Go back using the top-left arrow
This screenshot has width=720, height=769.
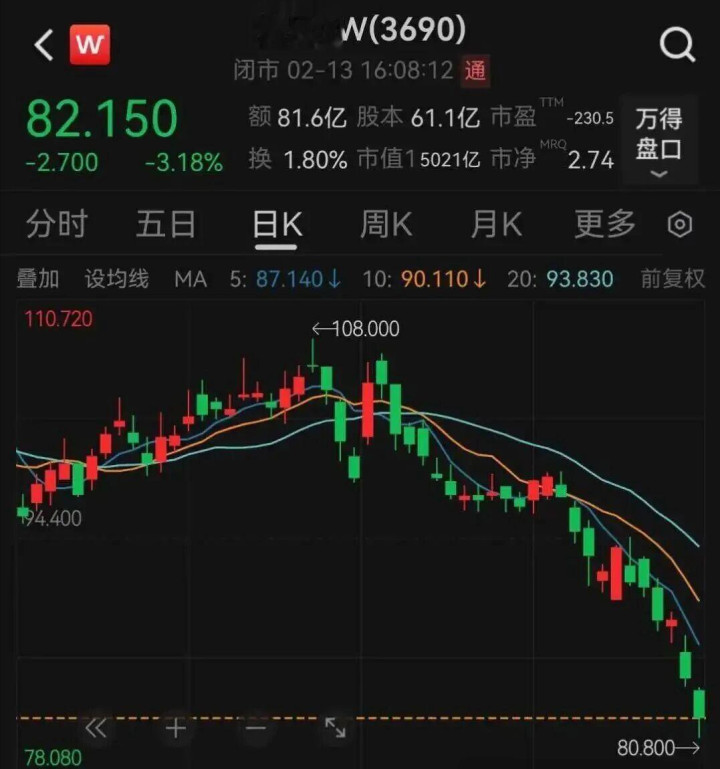point(42,45)
